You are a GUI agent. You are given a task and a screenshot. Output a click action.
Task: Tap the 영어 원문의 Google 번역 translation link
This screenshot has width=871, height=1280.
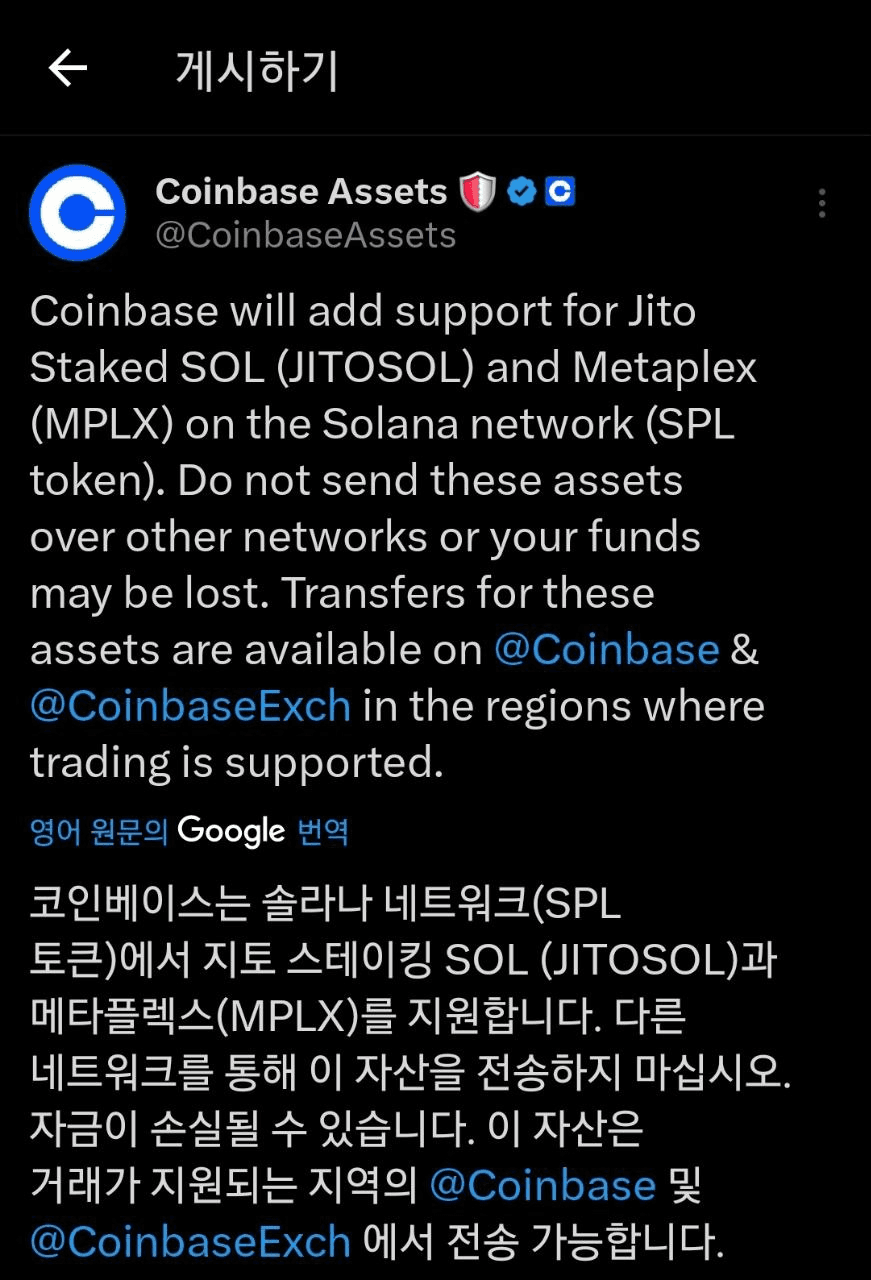pyautogui.click(x=190, y=831)
